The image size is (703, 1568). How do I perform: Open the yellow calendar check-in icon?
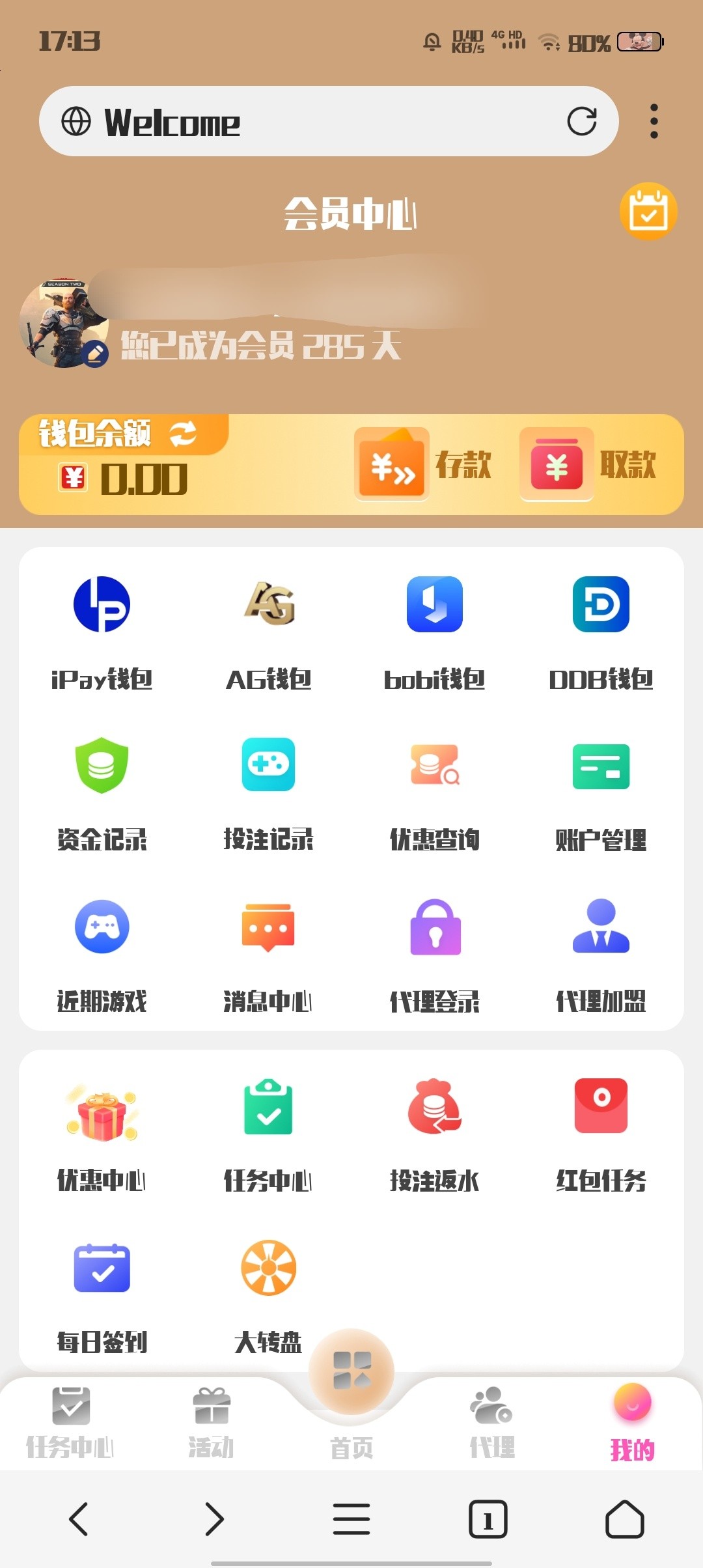(648, 212)
